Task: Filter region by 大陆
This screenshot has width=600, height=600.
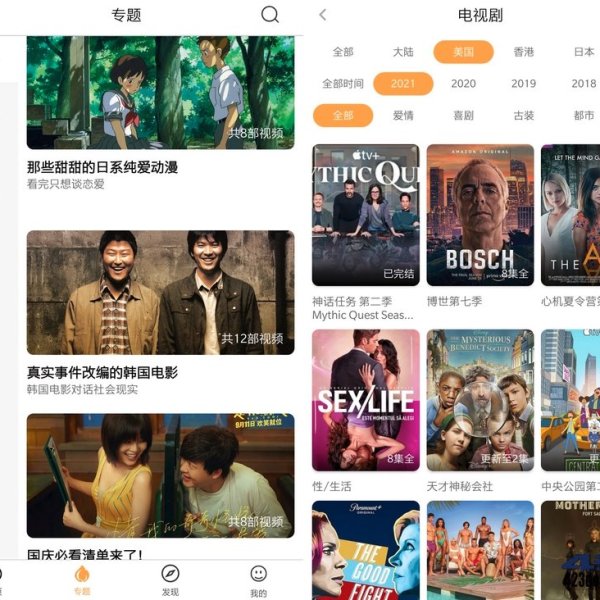Action: [x=403, y=52]
